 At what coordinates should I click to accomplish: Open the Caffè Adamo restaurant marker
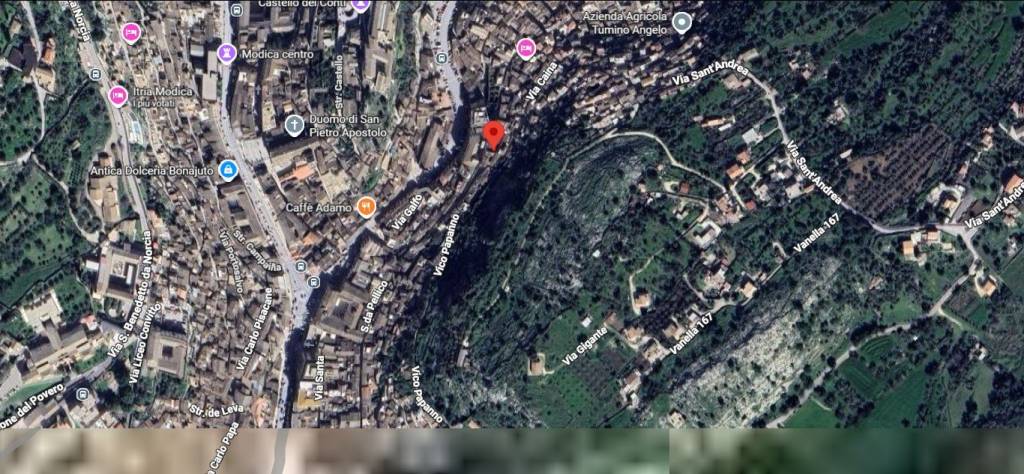tap(366, 207)
